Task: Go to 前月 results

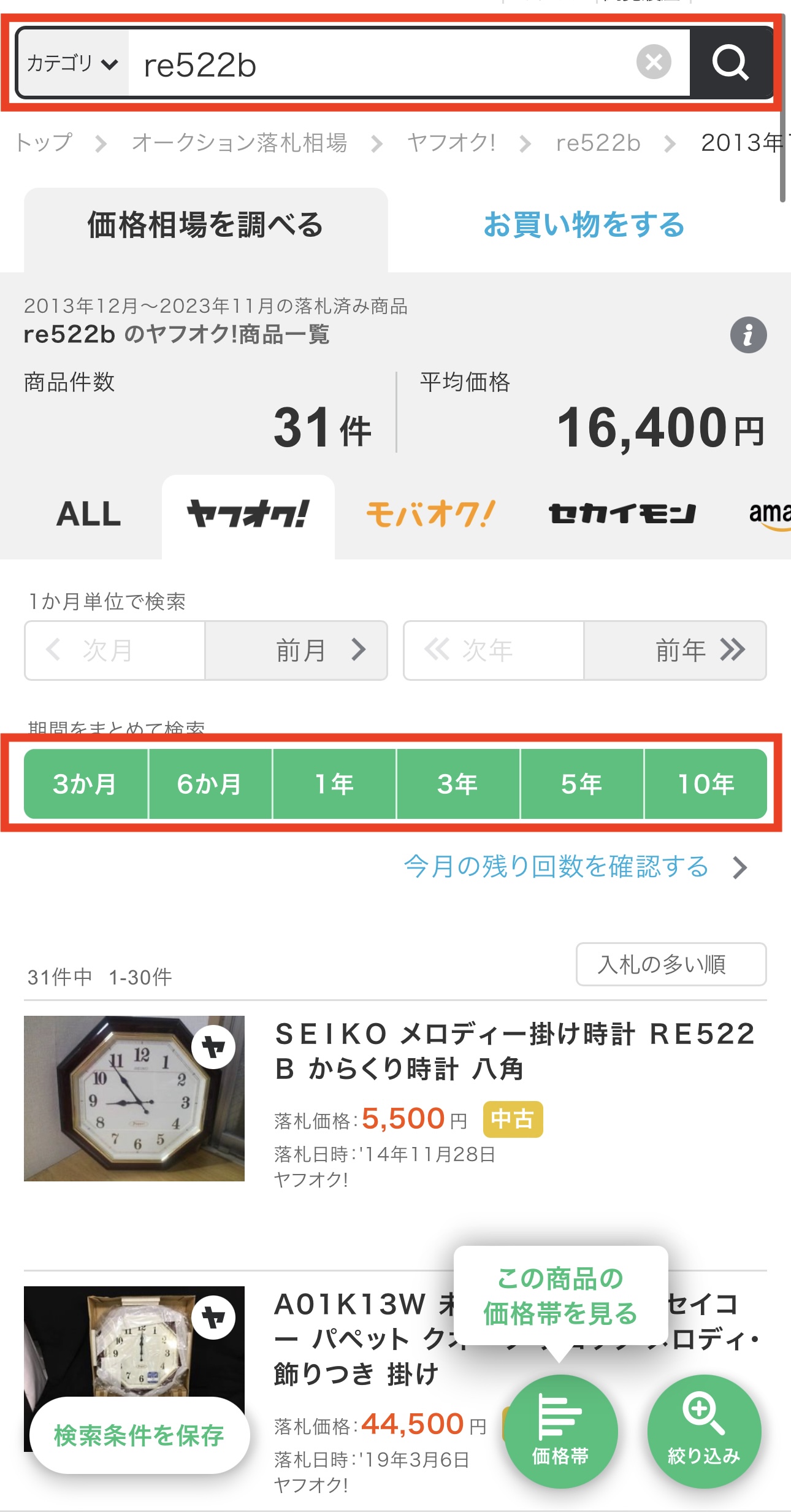Action: coord(296,650)
